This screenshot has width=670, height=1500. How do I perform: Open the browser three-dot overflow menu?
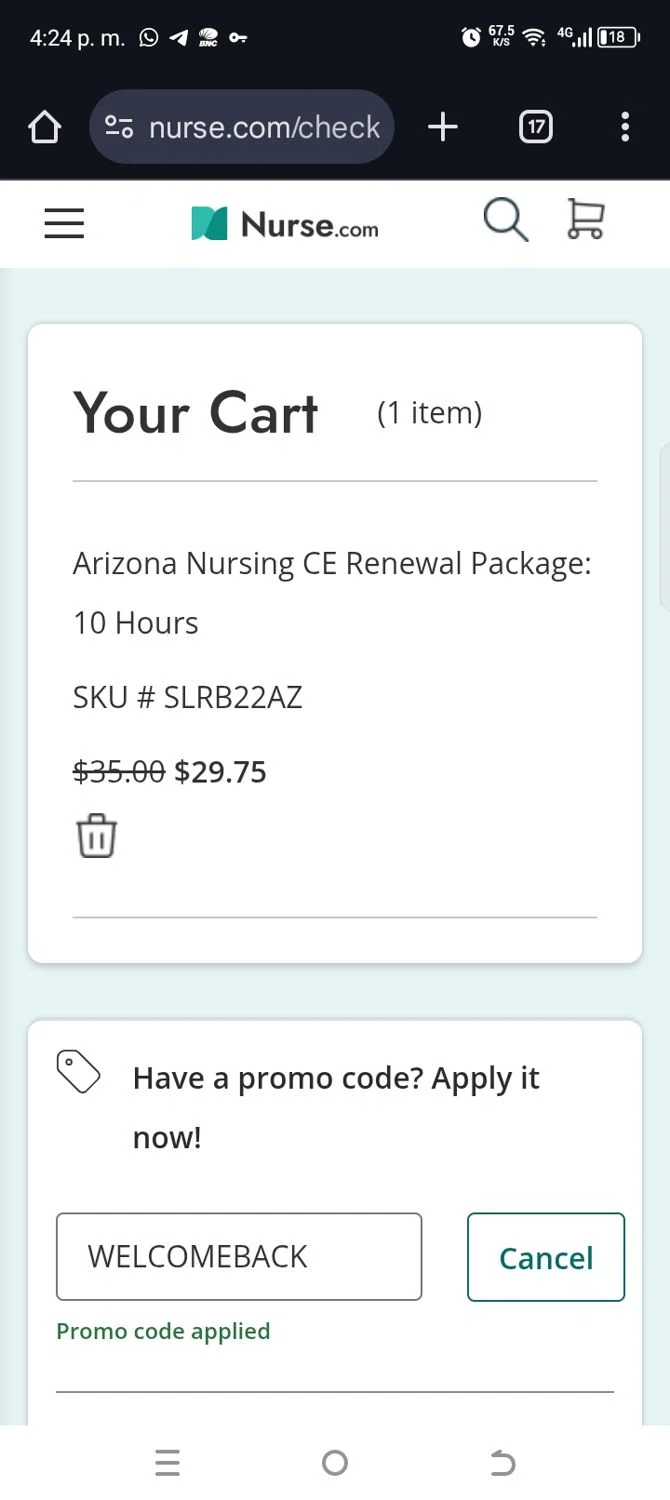pos(625,127)
